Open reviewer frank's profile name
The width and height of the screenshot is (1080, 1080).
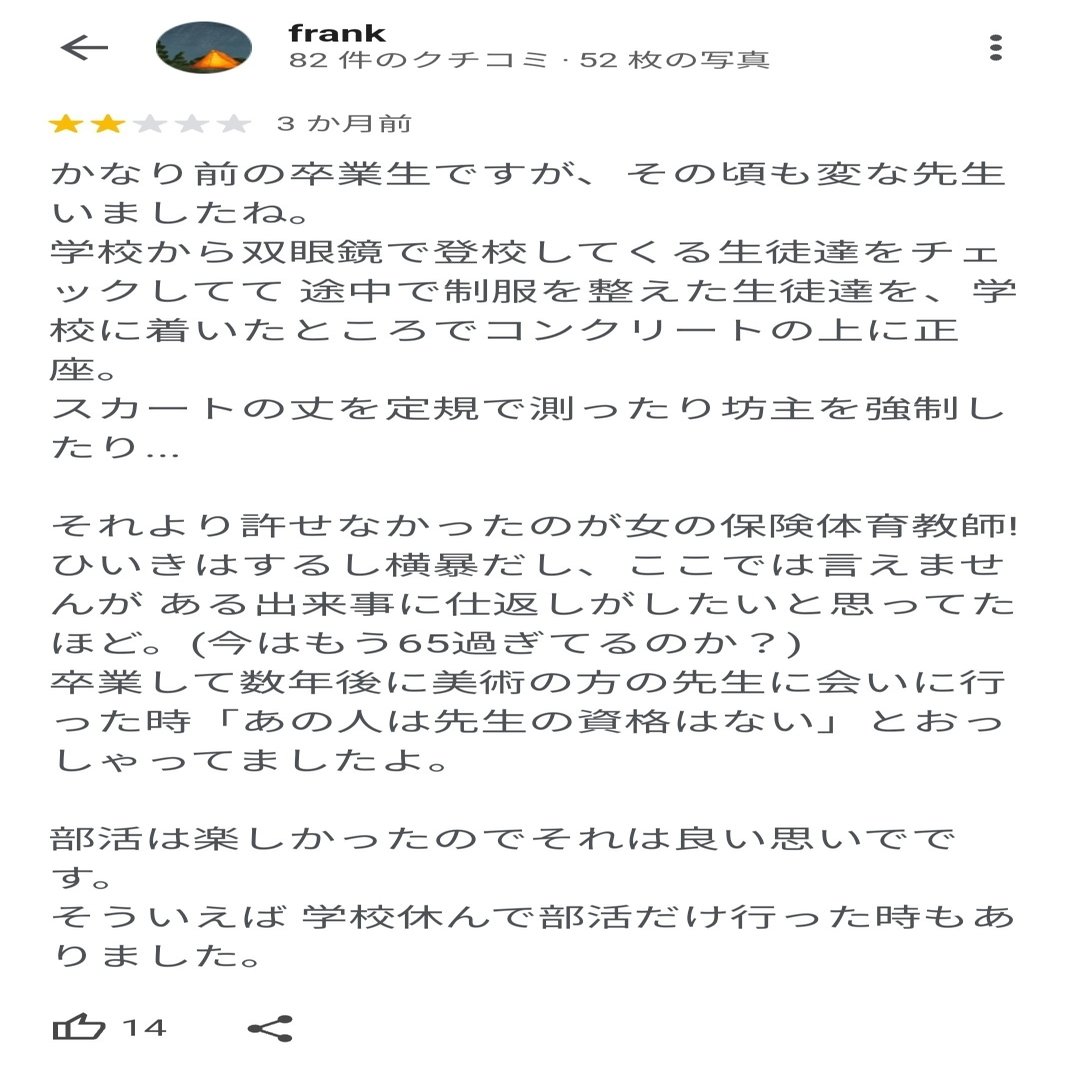pyautogui.click(x=336, y=34)
